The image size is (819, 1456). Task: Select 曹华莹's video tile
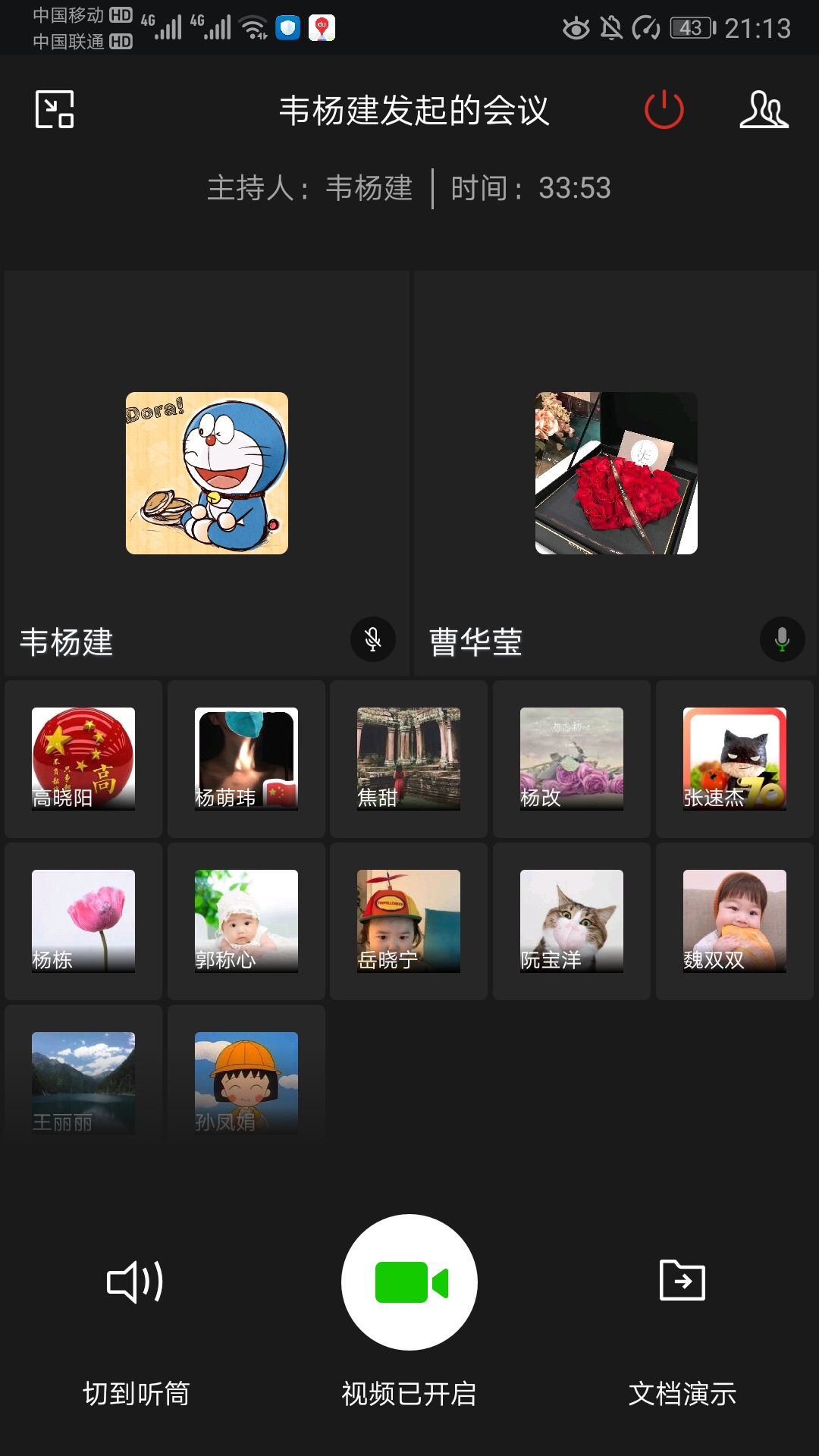[616, 473]
